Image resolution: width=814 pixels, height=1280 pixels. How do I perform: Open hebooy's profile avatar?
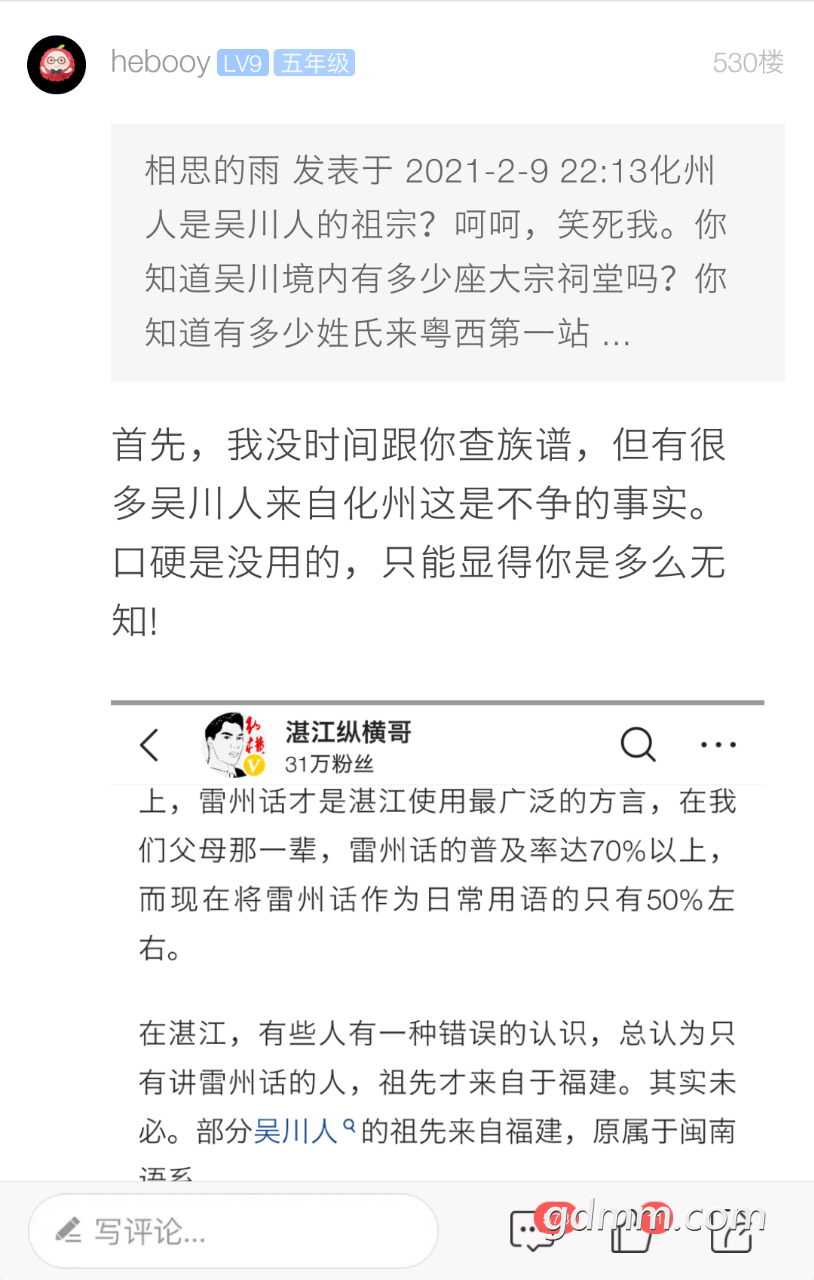click(56, 64)
